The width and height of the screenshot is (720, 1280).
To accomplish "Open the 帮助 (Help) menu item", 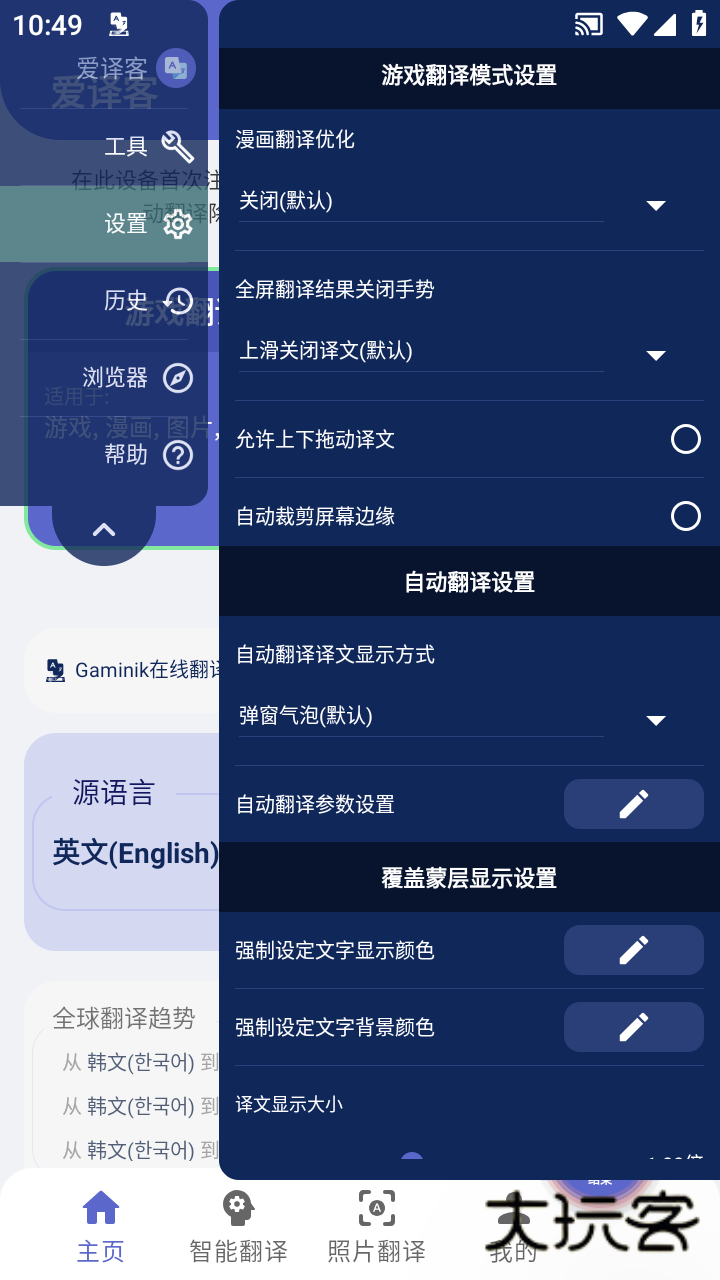I will click(x=148, y=455).
